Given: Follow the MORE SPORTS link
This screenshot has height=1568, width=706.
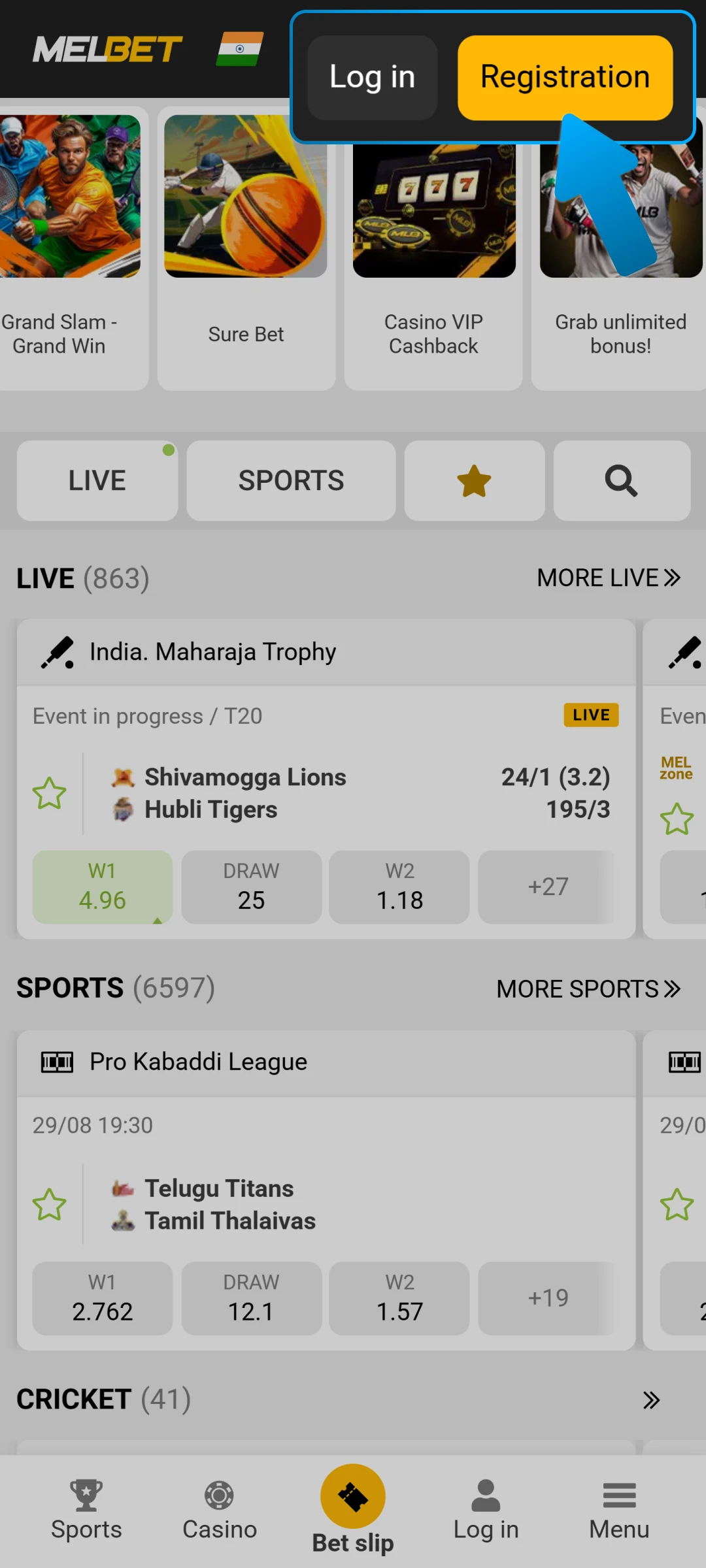Looking at the screenshot, I should coord(588,988).
